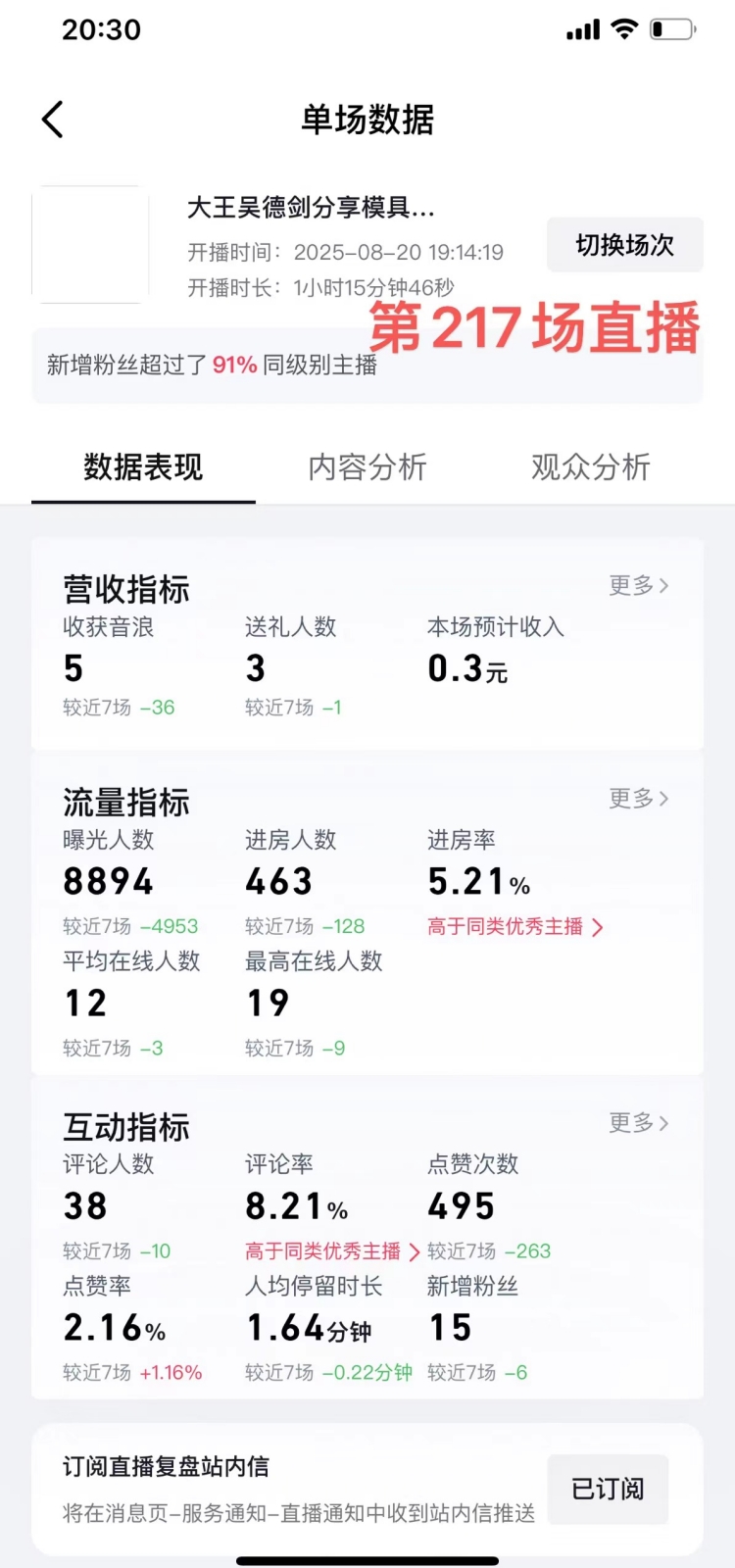Go back using the top-left arrow
This screenshot has height=1568, width=735.
53,120
